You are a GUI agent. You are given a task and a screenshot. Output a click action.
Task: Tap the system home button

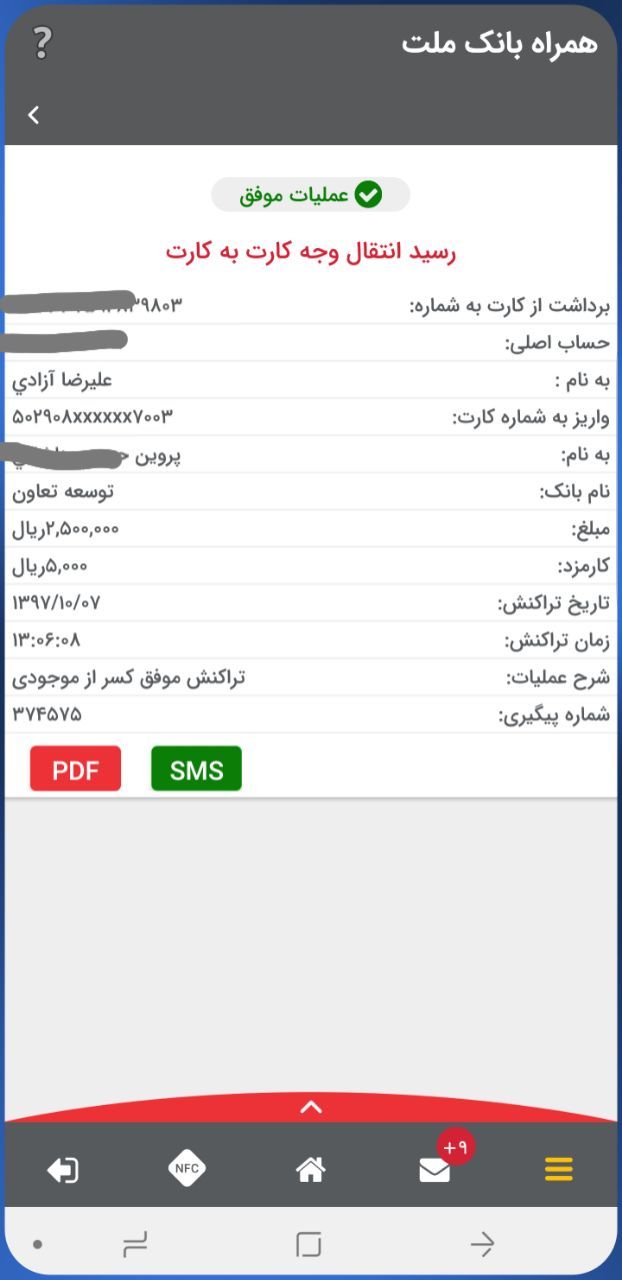[309, 1244]
